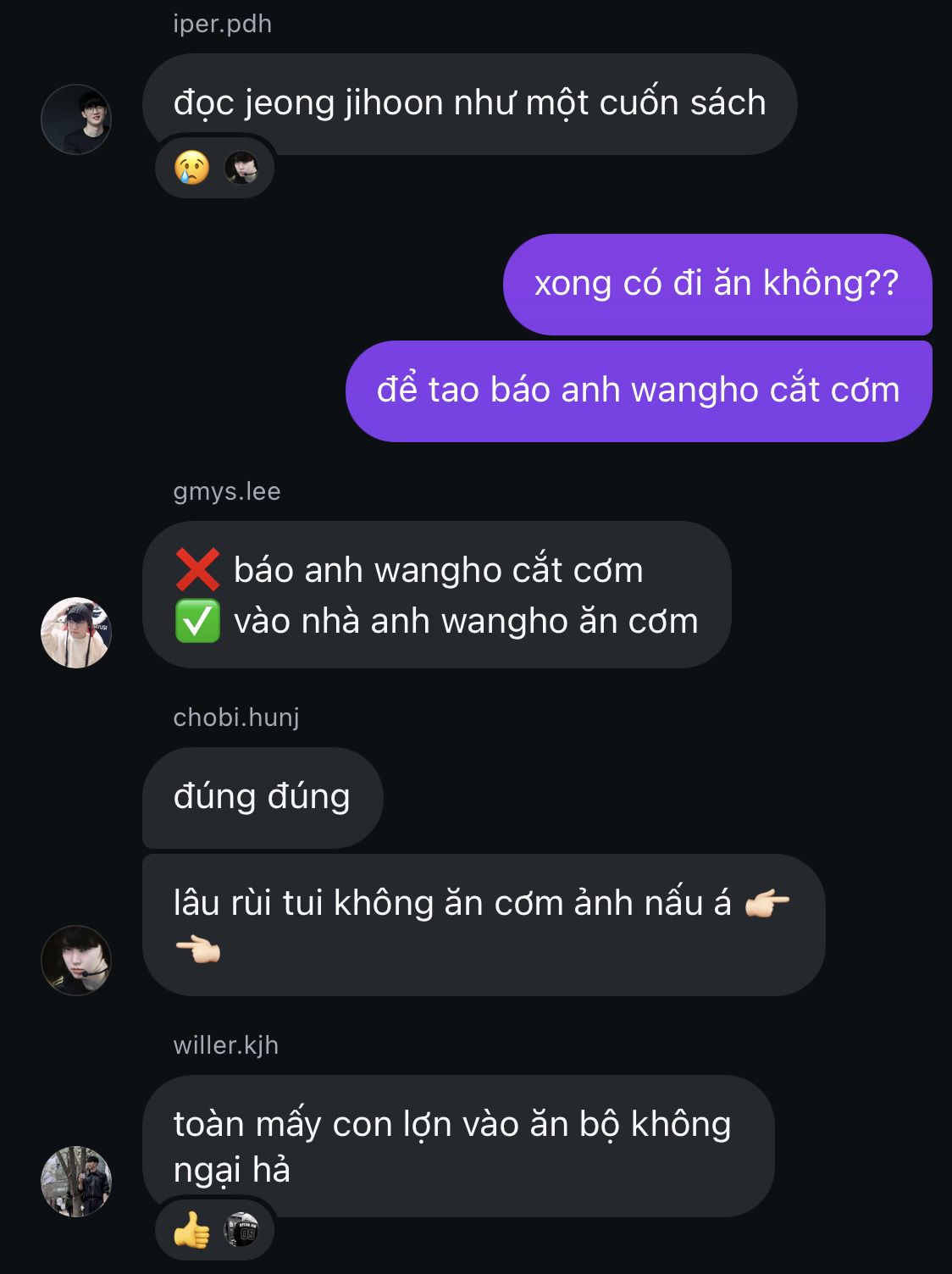Open iper.pdh's profile picture
Viewport: 952px width, 1274px height.
coord(76,119)
